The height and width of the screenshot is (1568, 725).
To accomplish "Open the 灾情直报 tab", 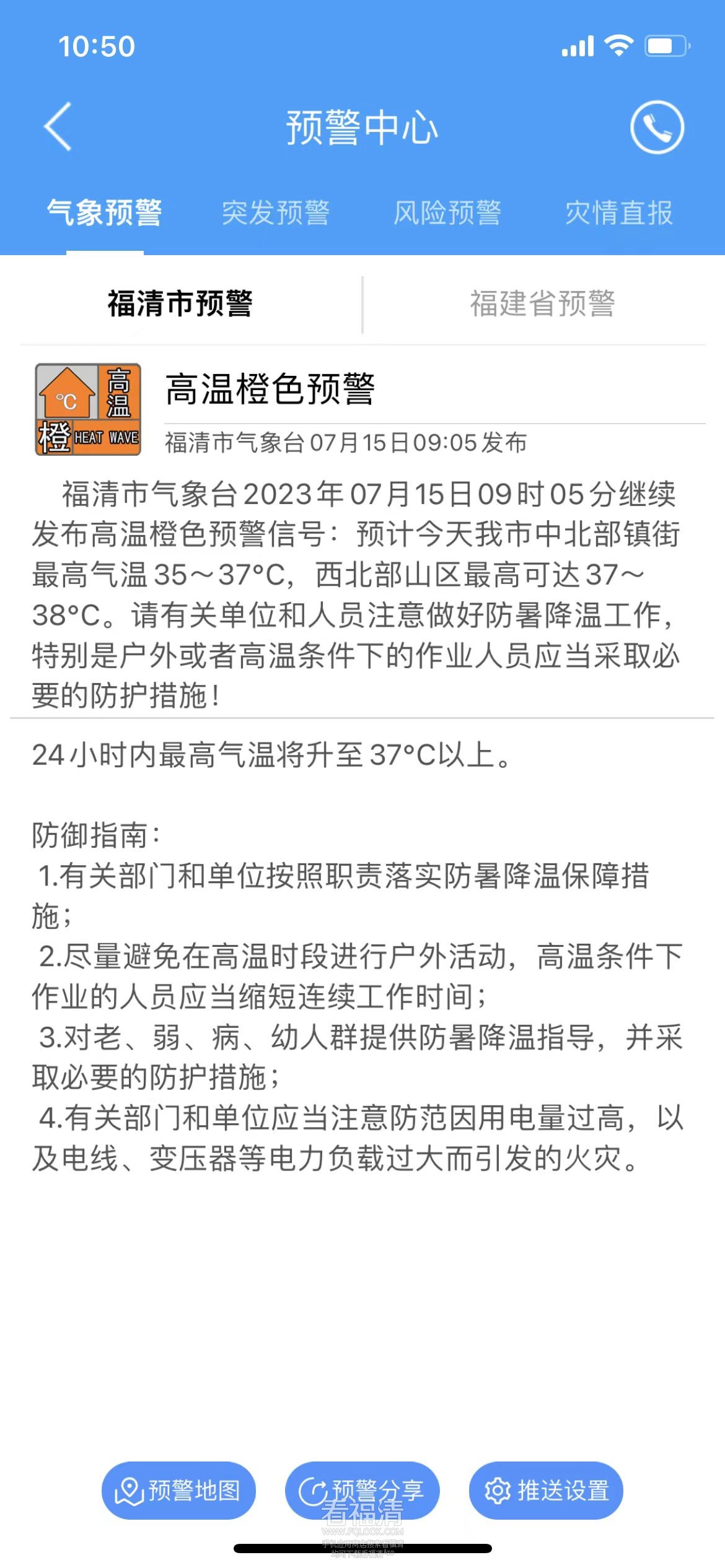I will (620, 214).
